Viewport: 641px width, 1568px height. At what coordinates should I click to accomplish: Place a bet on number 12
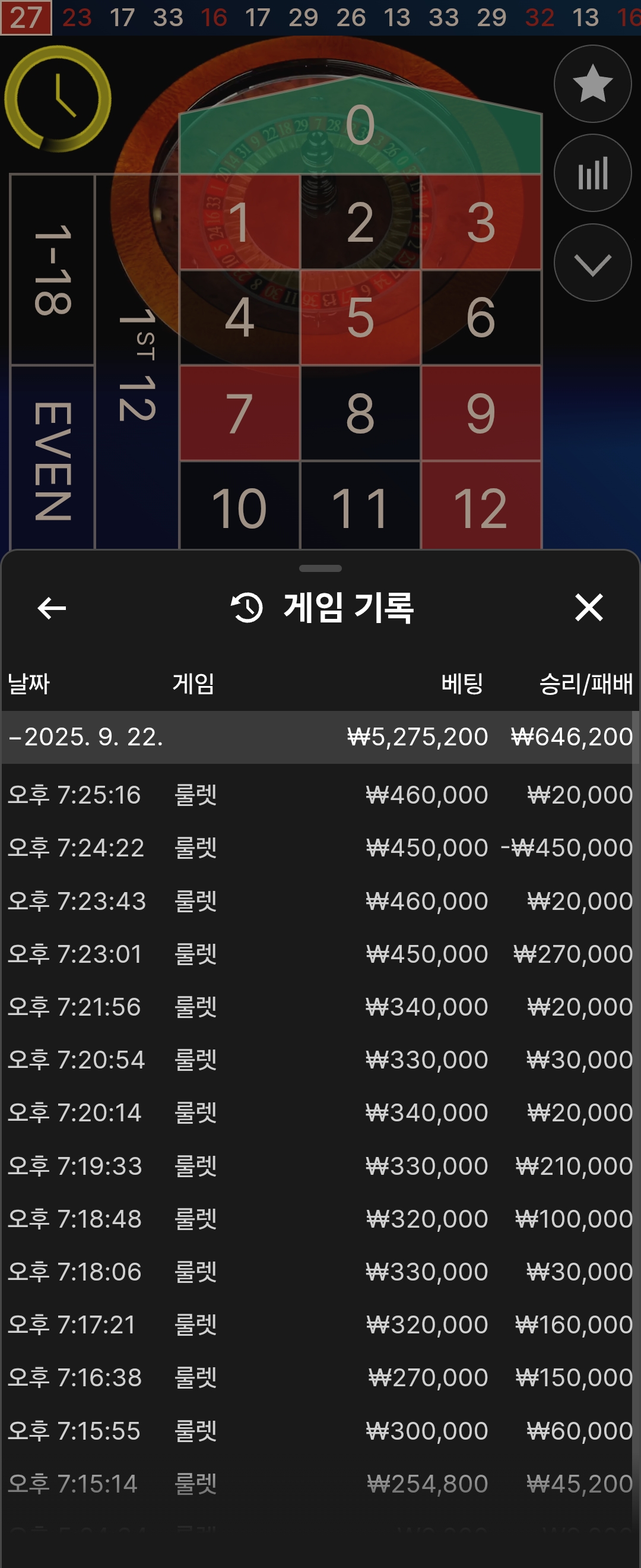tap(481, 507)
